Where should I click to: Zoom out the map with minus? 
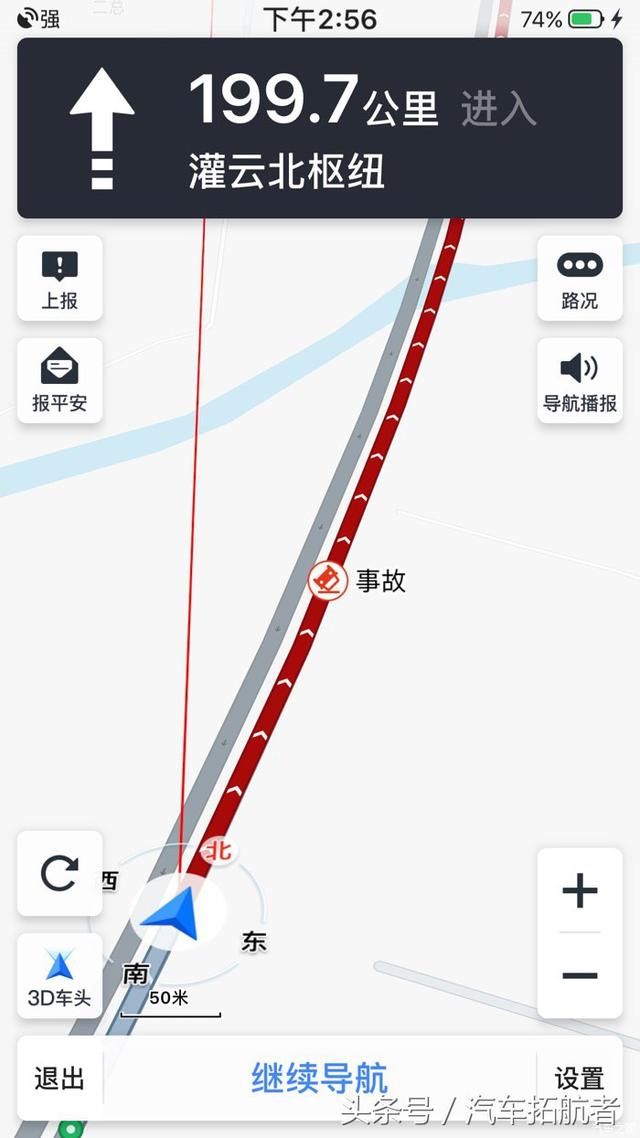pos(580,975)
